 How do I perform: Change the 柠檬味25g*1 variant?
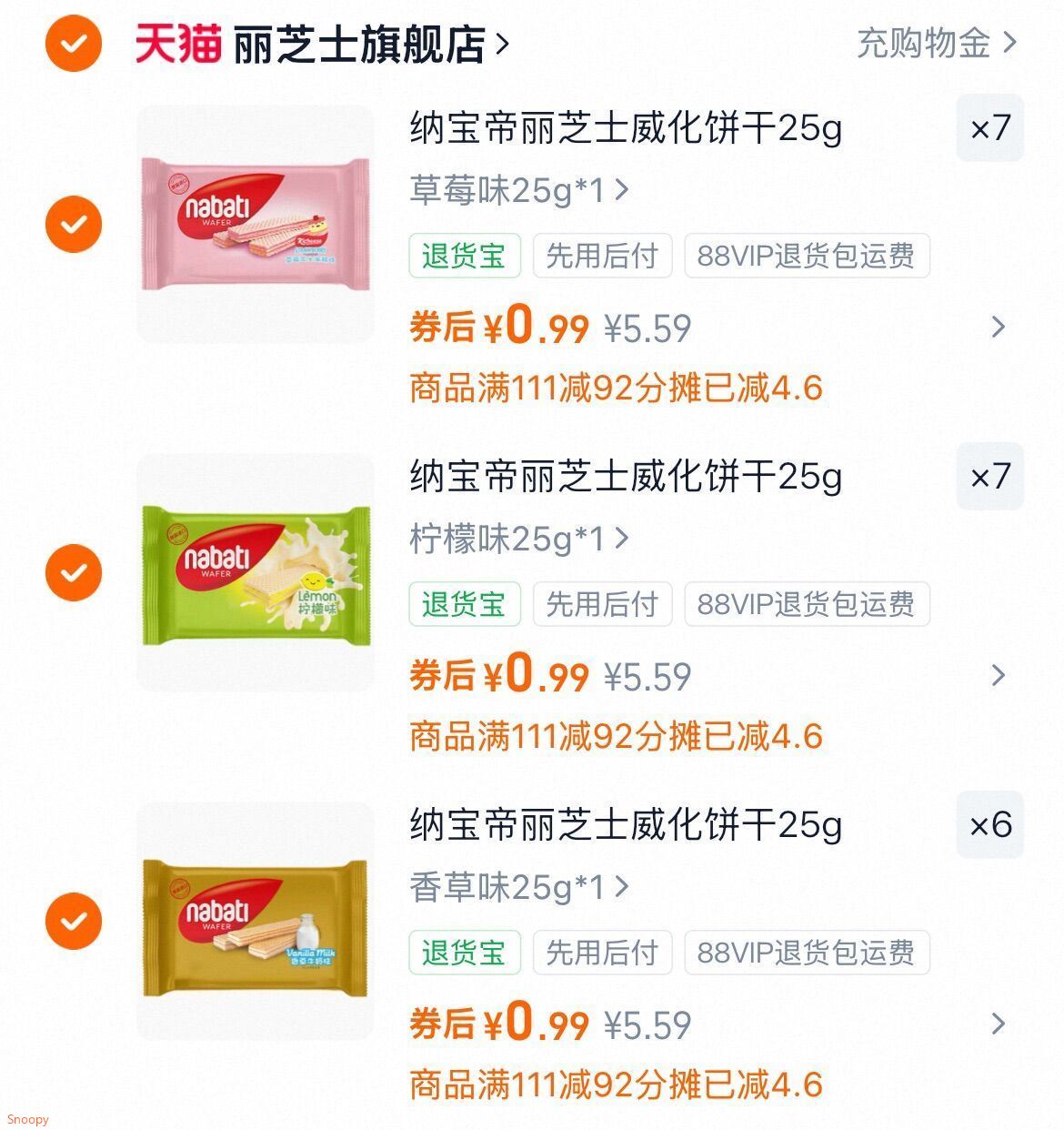[518, 539]
